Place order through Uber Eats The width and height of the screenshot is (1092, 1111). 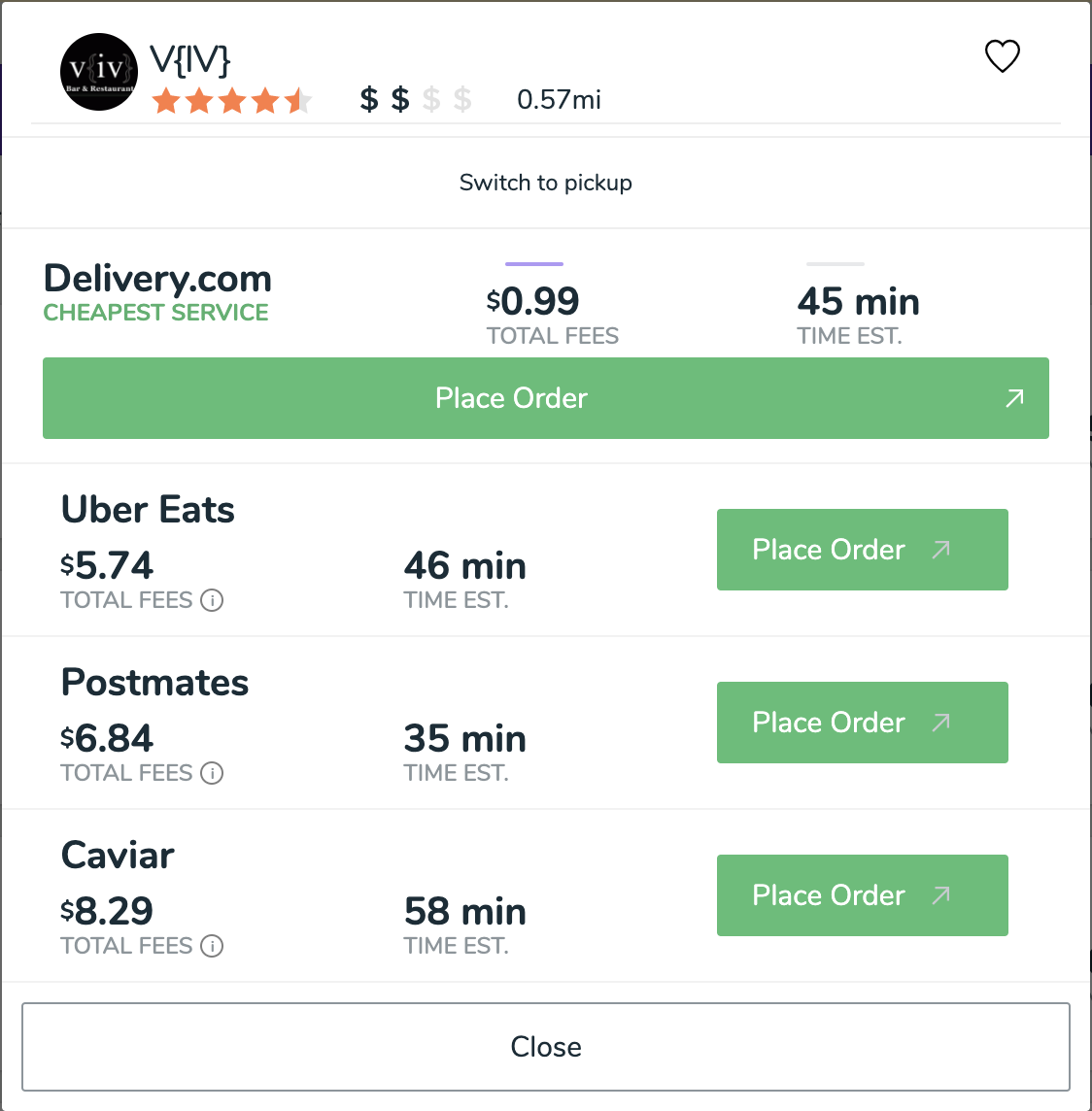(862, 550)
